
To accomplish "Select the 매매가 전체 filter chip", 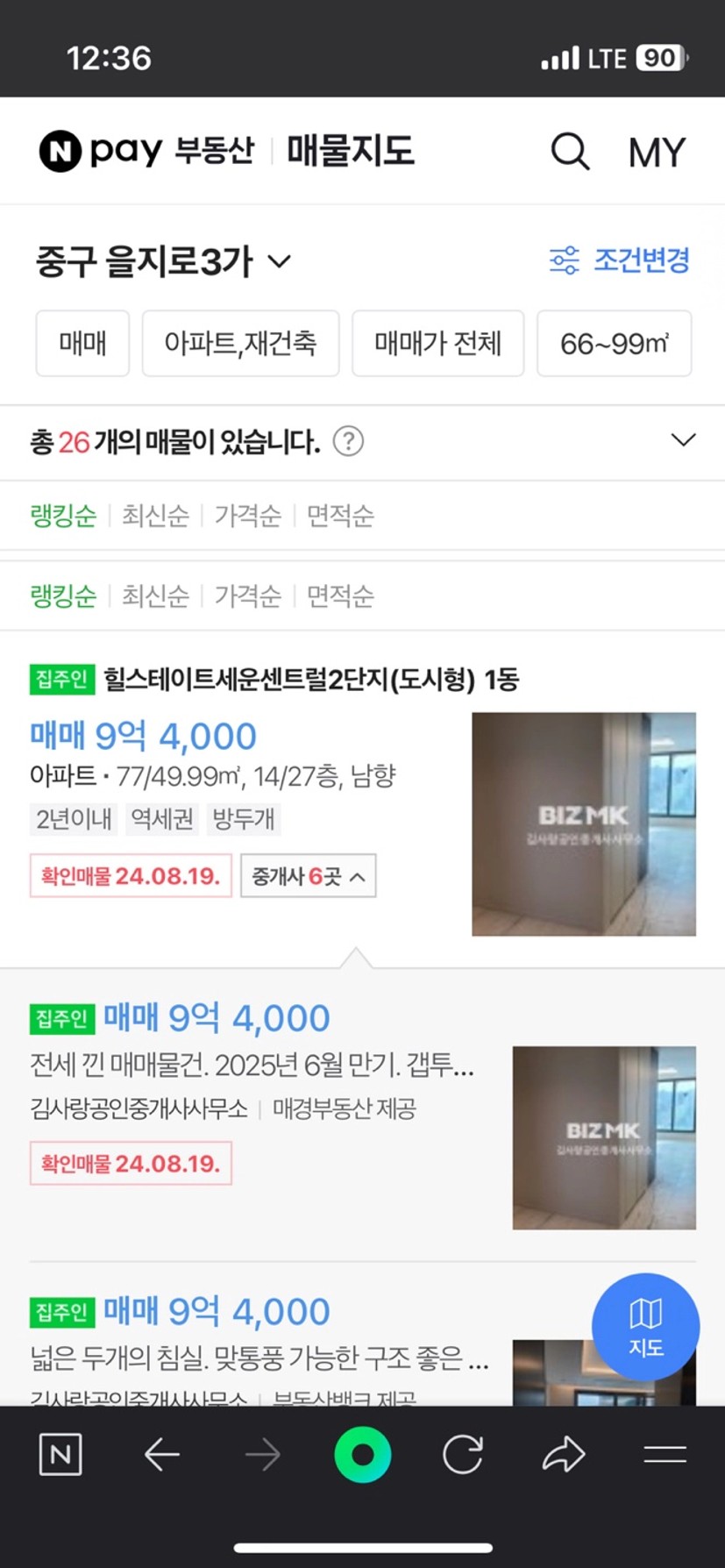I will (437, 343).
